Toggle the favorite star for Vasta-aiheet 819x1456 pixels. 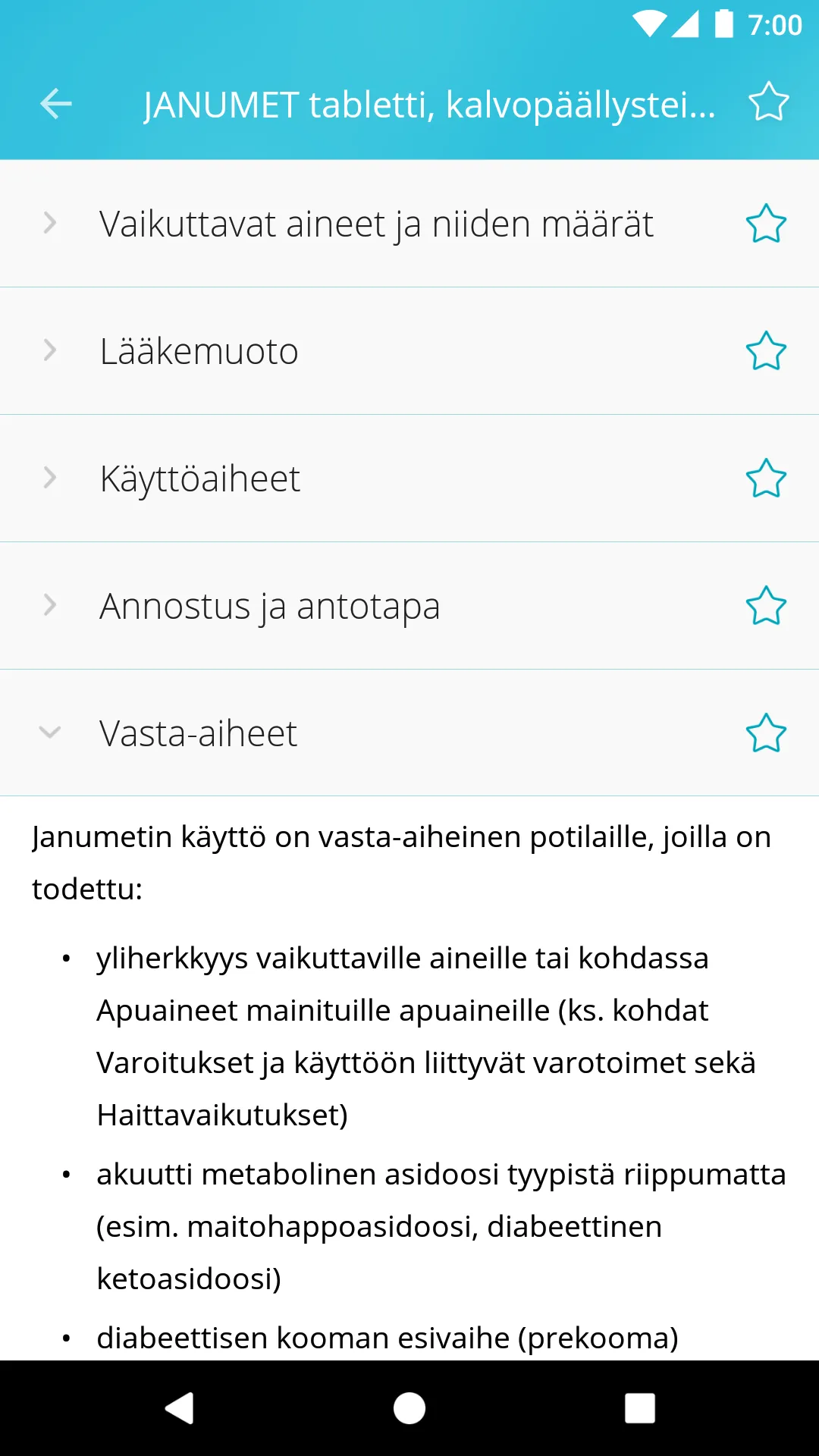pyautogui.click(x=765, y=733)
